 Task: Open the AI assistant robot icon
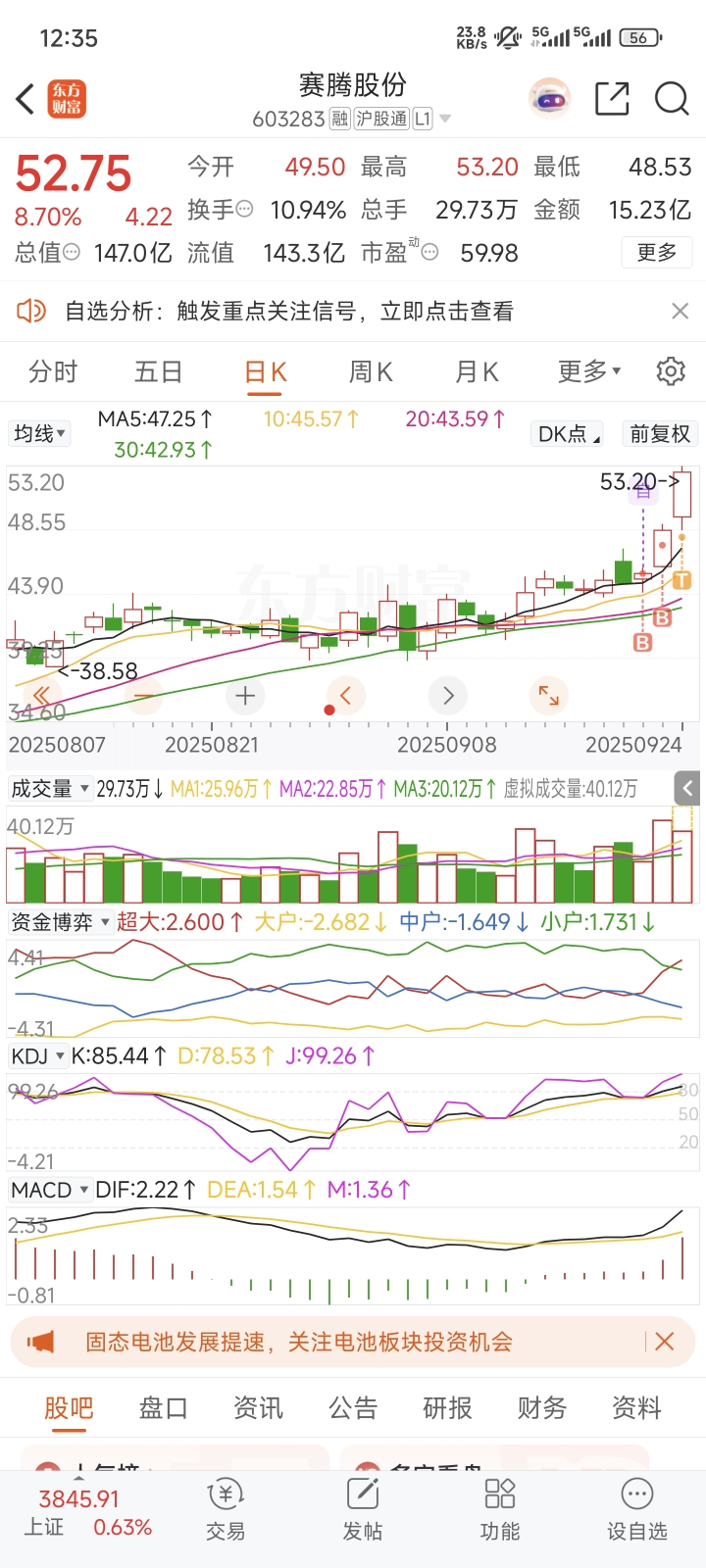point(550,98)
